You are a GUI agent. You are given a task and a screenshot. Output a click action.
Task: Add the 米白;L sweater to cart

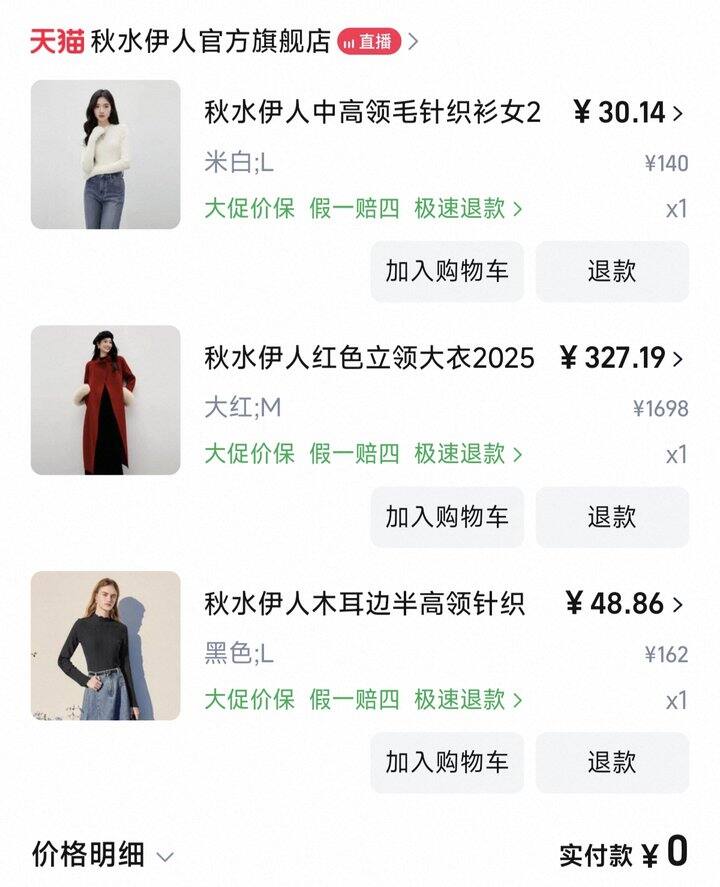tap(447, 271)
